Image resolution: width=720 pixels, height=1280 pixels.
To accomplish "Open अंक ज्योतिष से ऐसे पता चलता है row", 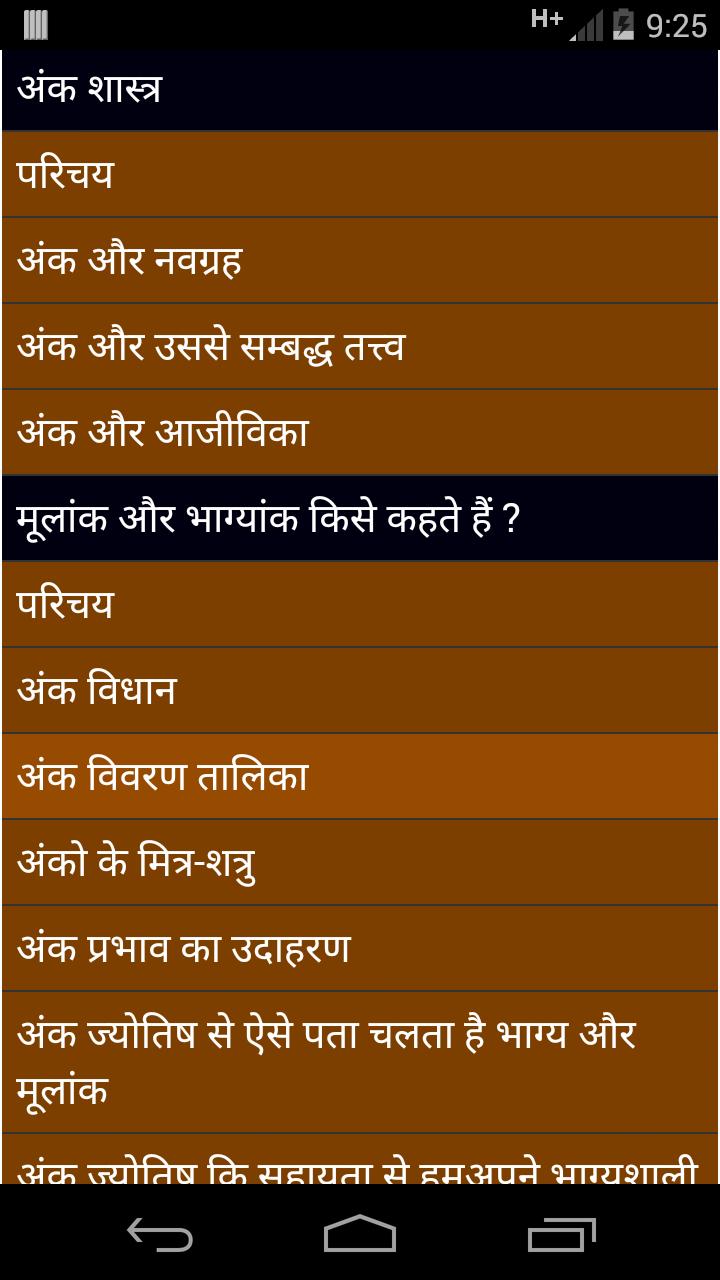I will (x=360, y=1062).
